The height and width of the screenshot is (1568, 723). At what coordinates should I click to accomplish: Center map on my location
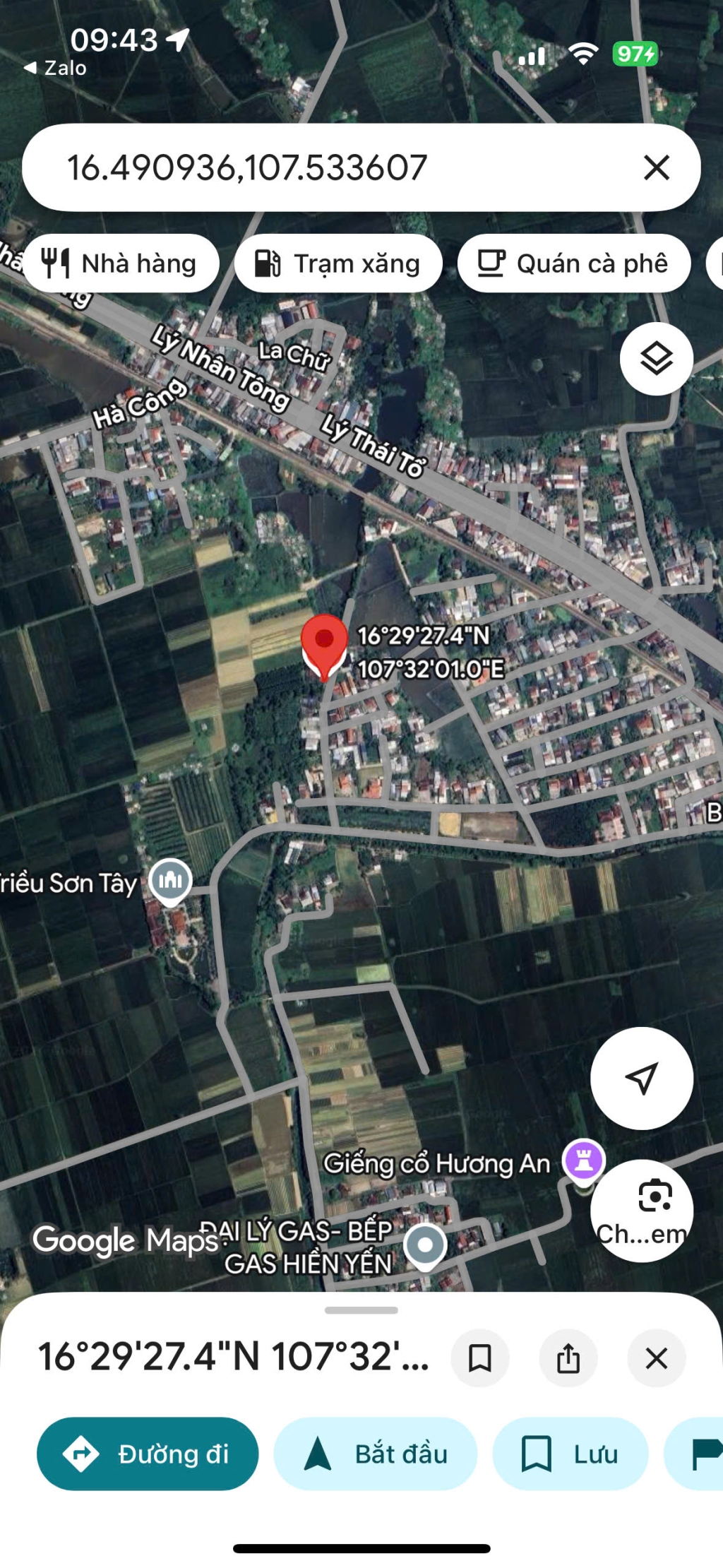(641, 1078)
